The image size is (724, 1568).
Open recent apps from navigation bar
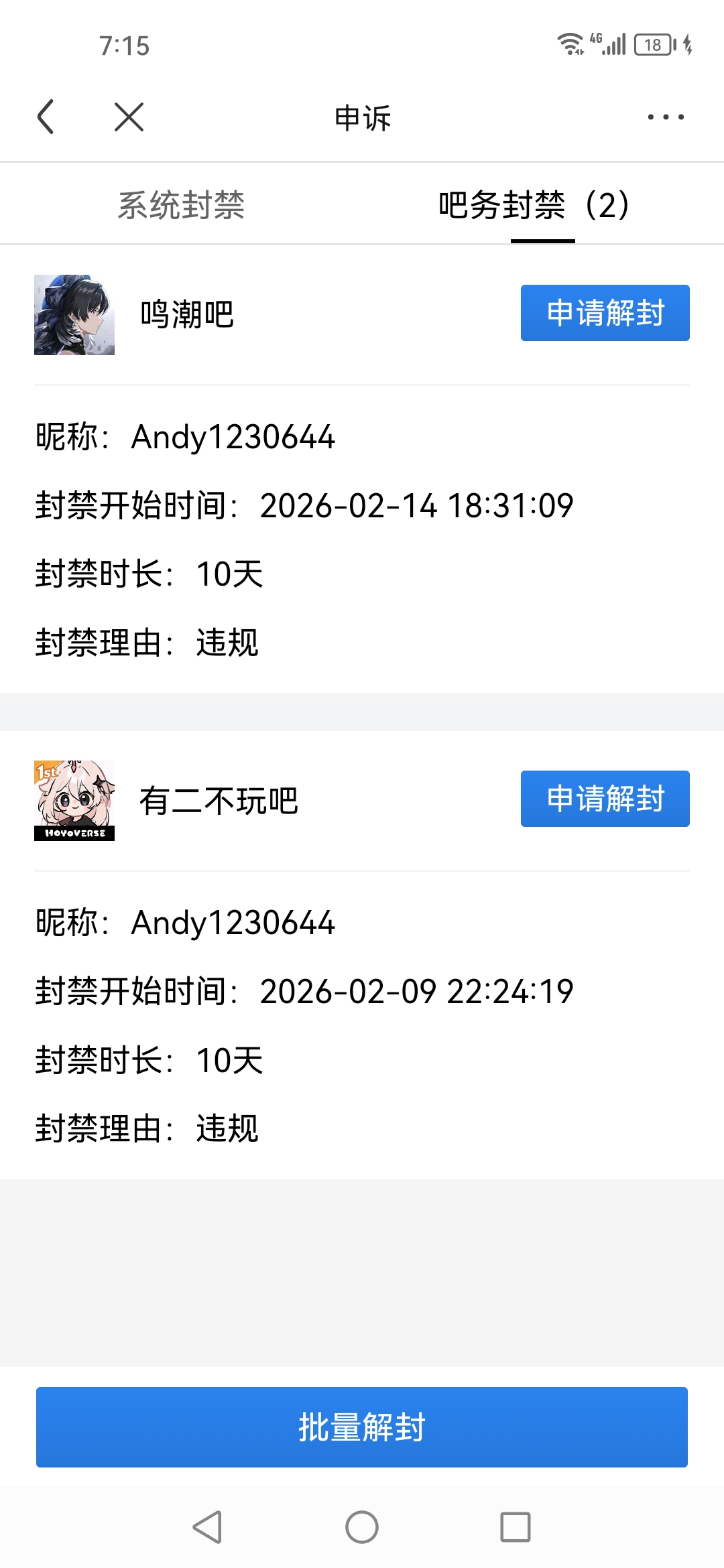coord(516,1527)
